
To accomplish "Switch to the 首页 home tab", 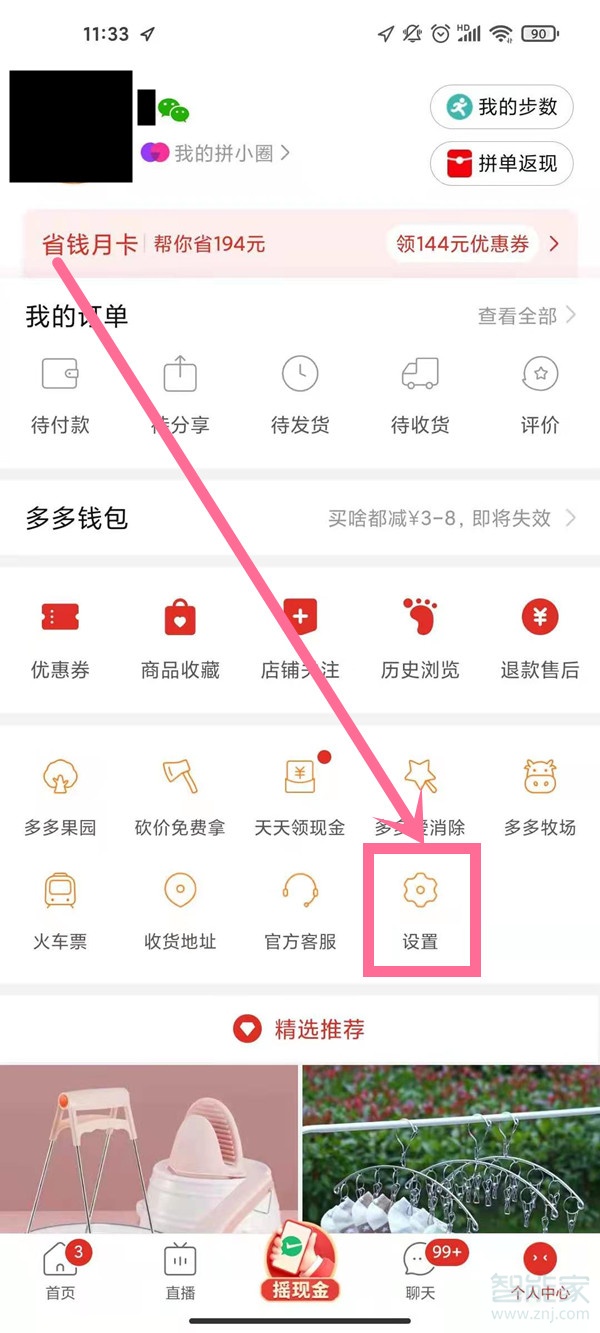I will [x=60, y=1270].
